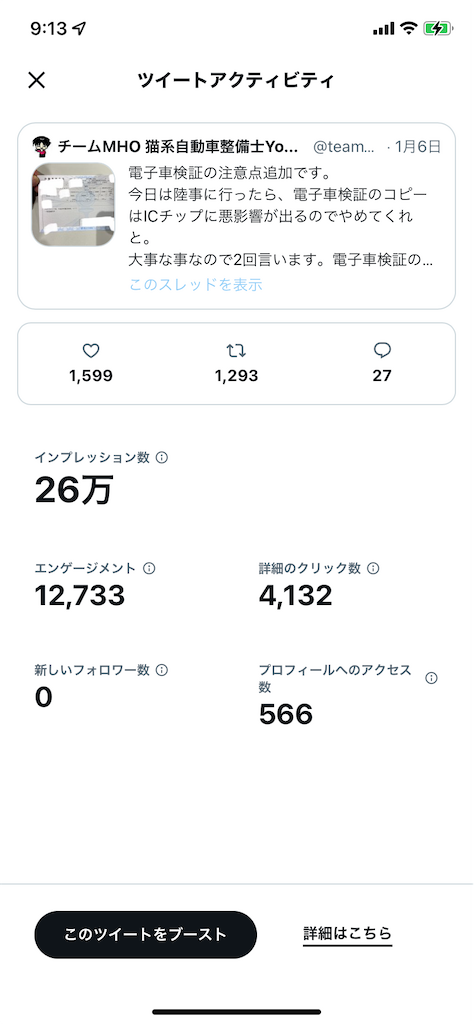Open info for プロフィールへのアクセス数
The height and width of the screenshot is (1024, 474).
pyautogui.click(x=431, y=679)
